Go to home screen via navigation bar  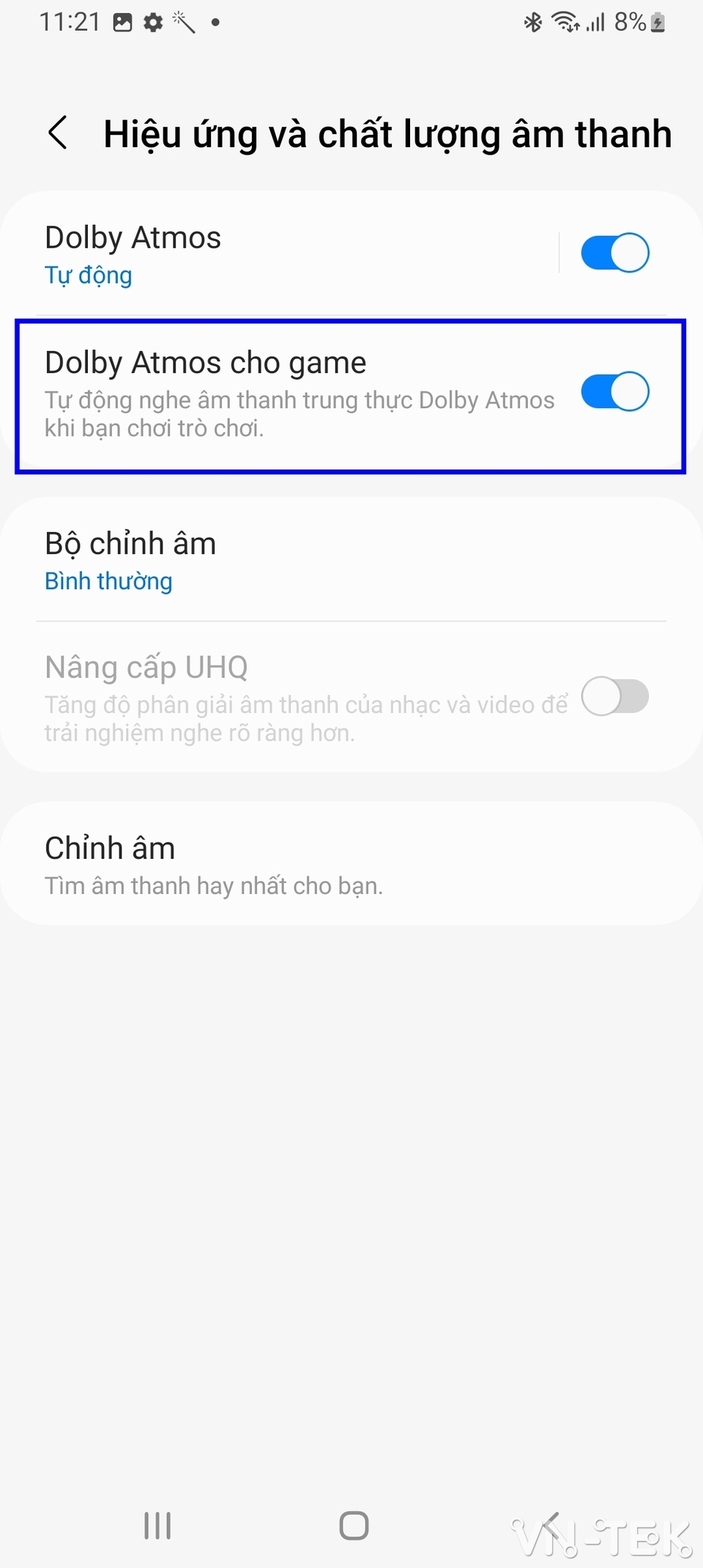click(354, 1526)
